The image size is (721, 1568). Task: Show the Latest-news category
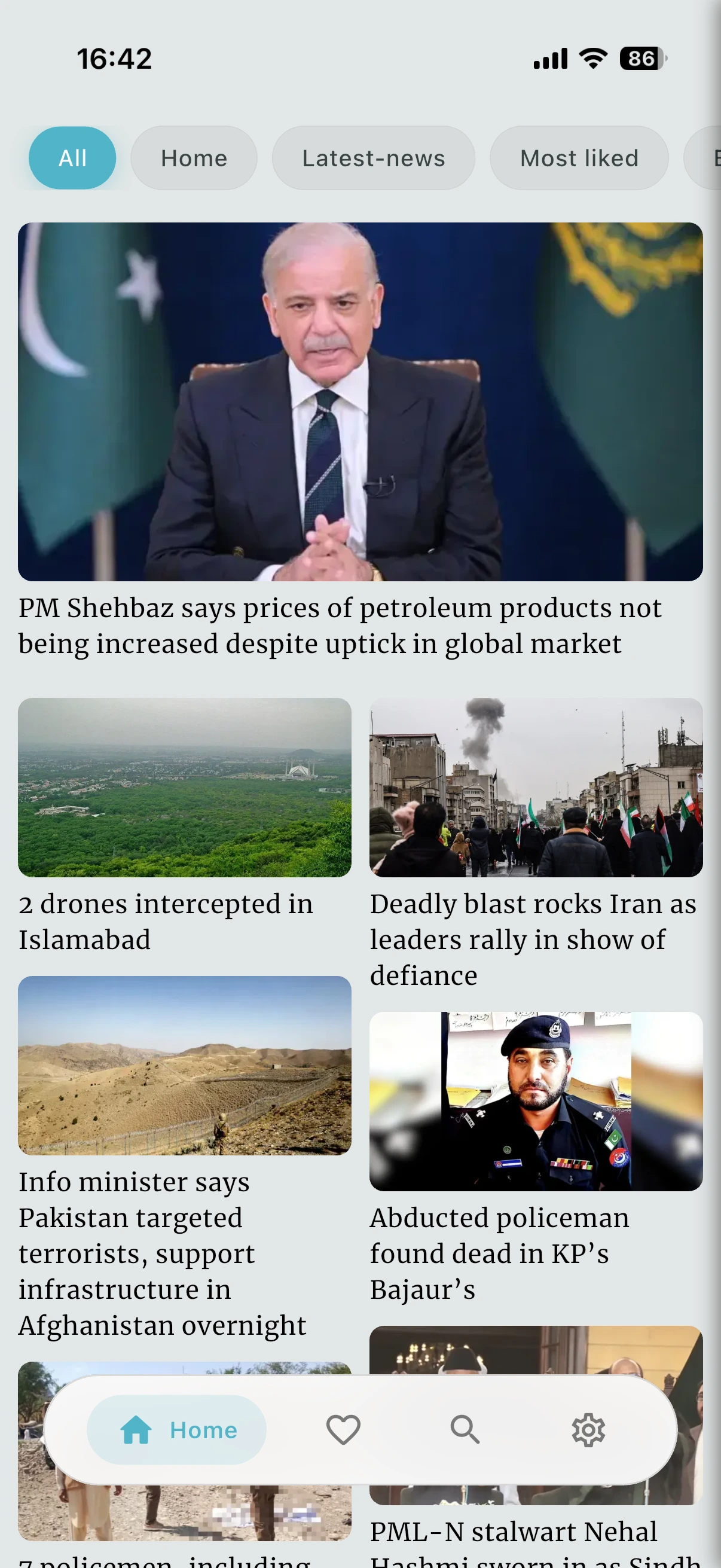pyautogui.click(x=373, y=158)
